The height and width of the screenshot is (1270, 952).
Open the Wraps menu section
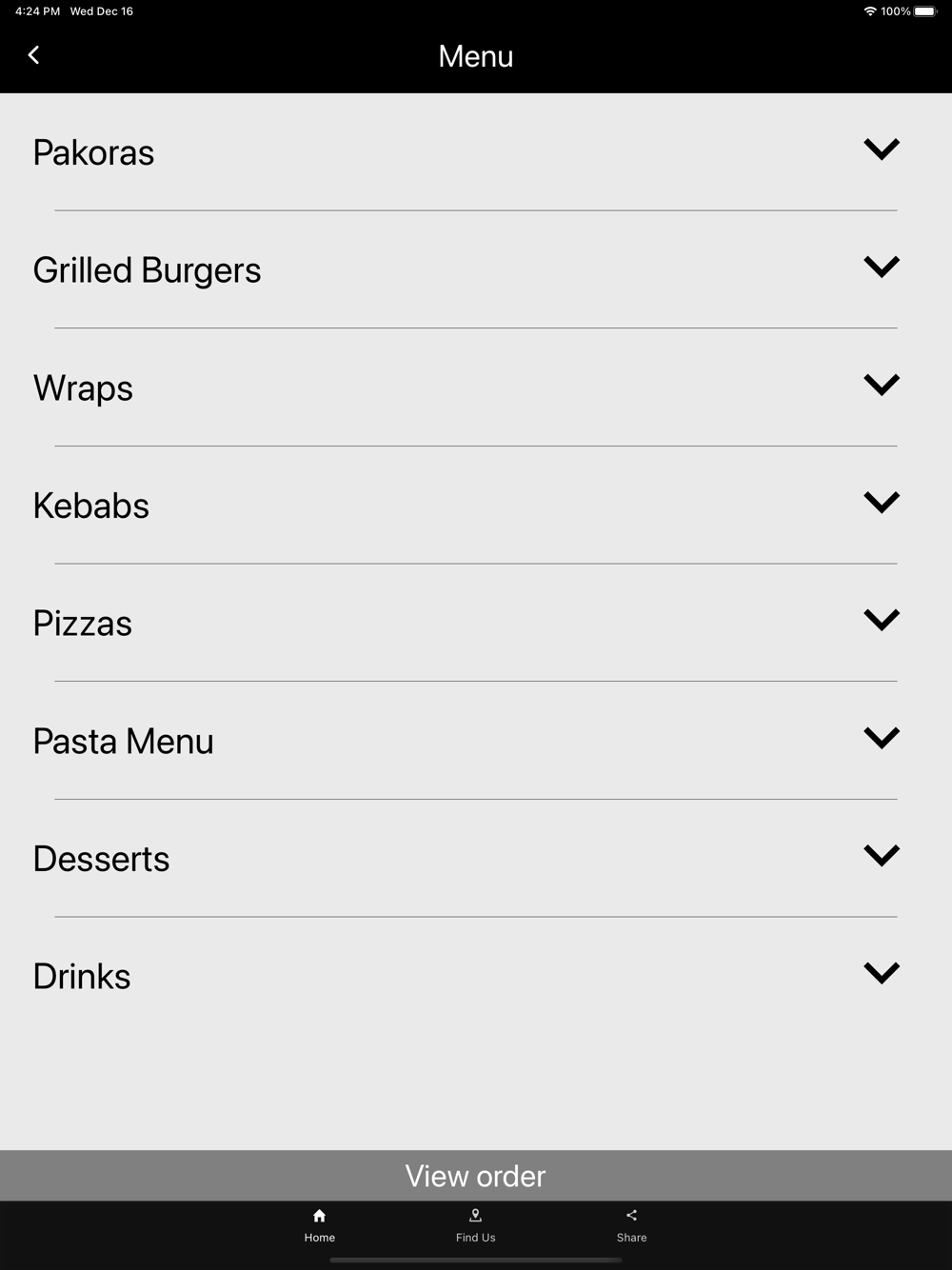[x=881, y=385]
